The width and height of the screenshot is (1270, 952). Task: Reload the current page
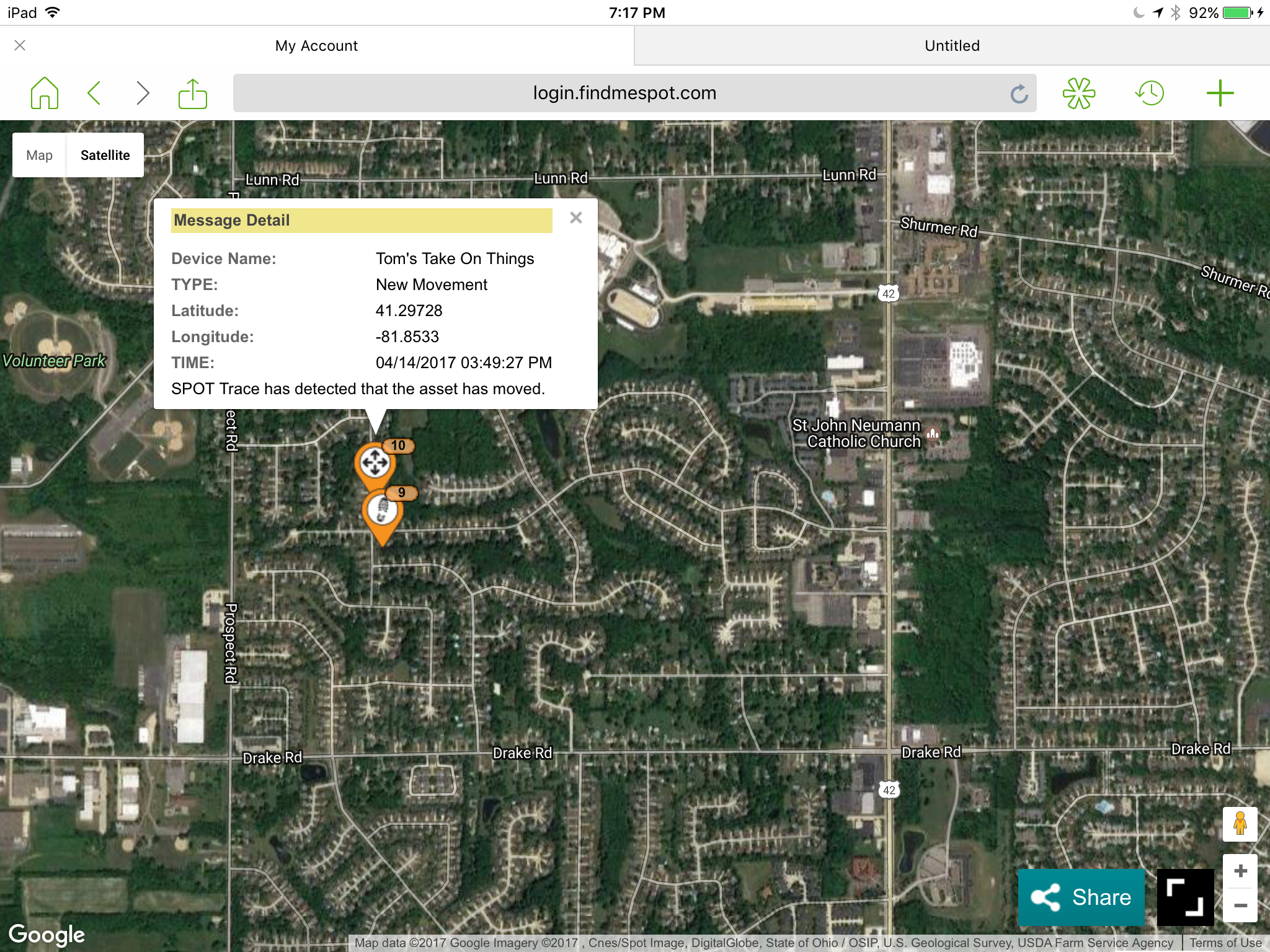tap(1019, 94)
